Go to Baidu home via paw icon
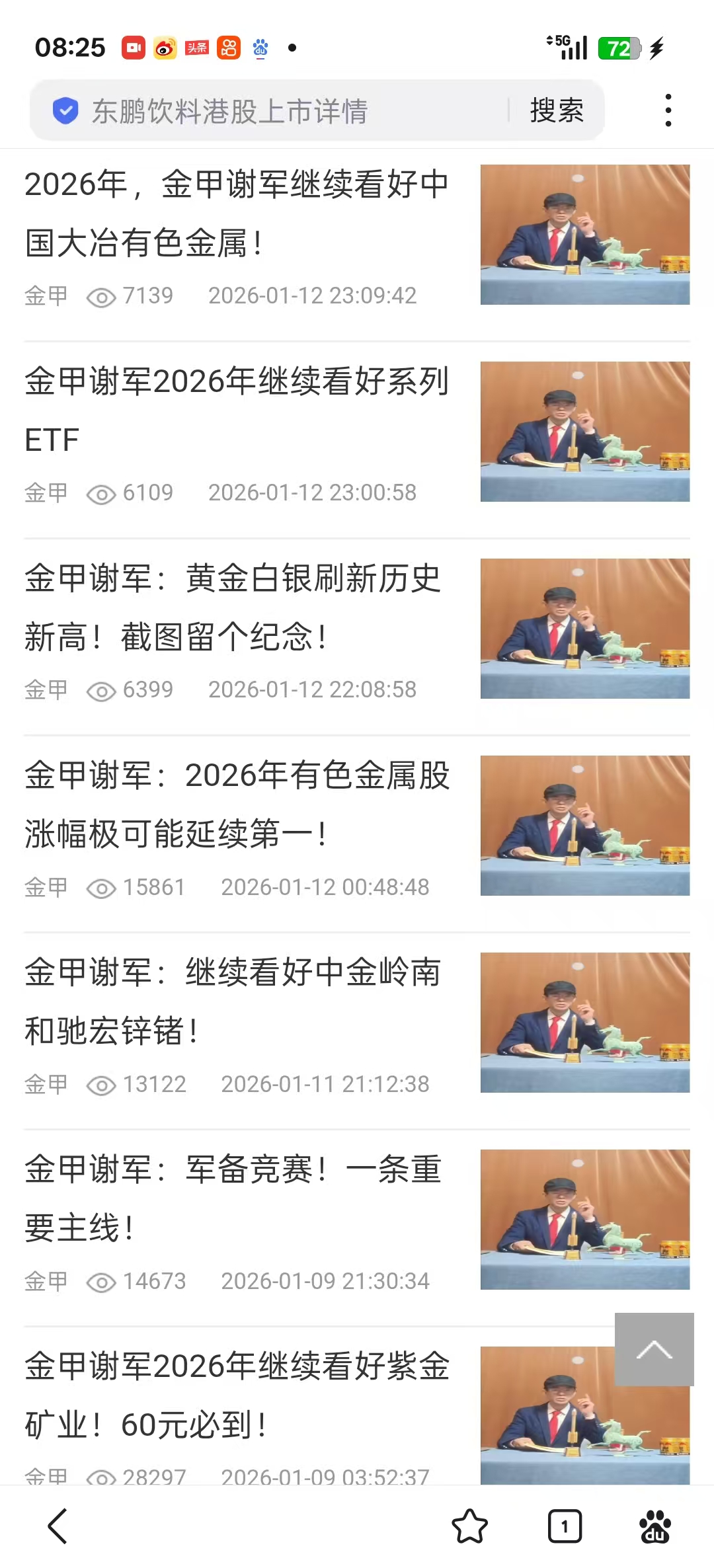 654,1526
